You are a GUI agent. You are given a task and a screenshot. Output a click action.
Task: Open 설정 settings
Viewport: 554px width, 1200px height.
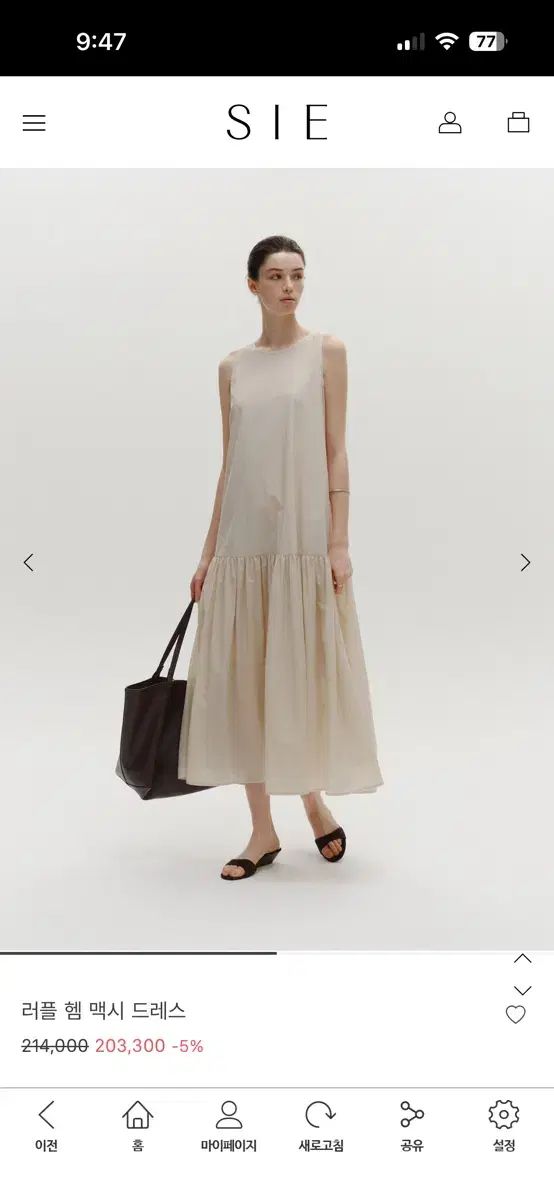pyautogui.click(x=504, y=1127)
